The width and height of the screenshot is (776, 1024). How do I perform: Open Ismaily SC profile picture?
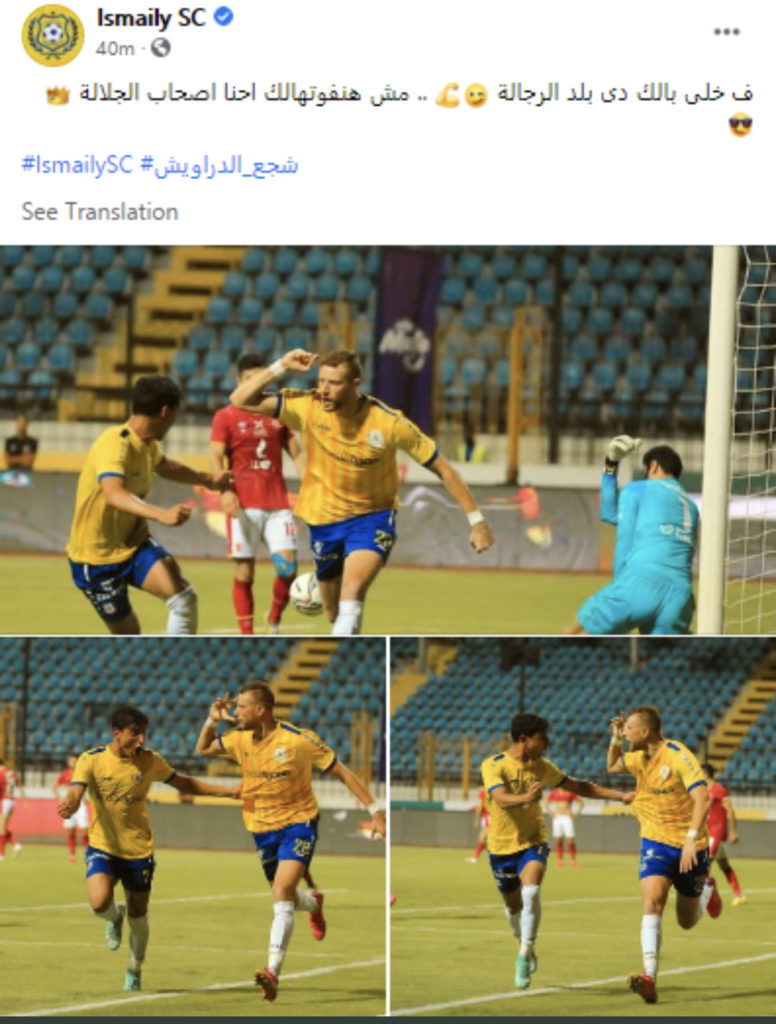pyautogui.click(x=53, y=35)
